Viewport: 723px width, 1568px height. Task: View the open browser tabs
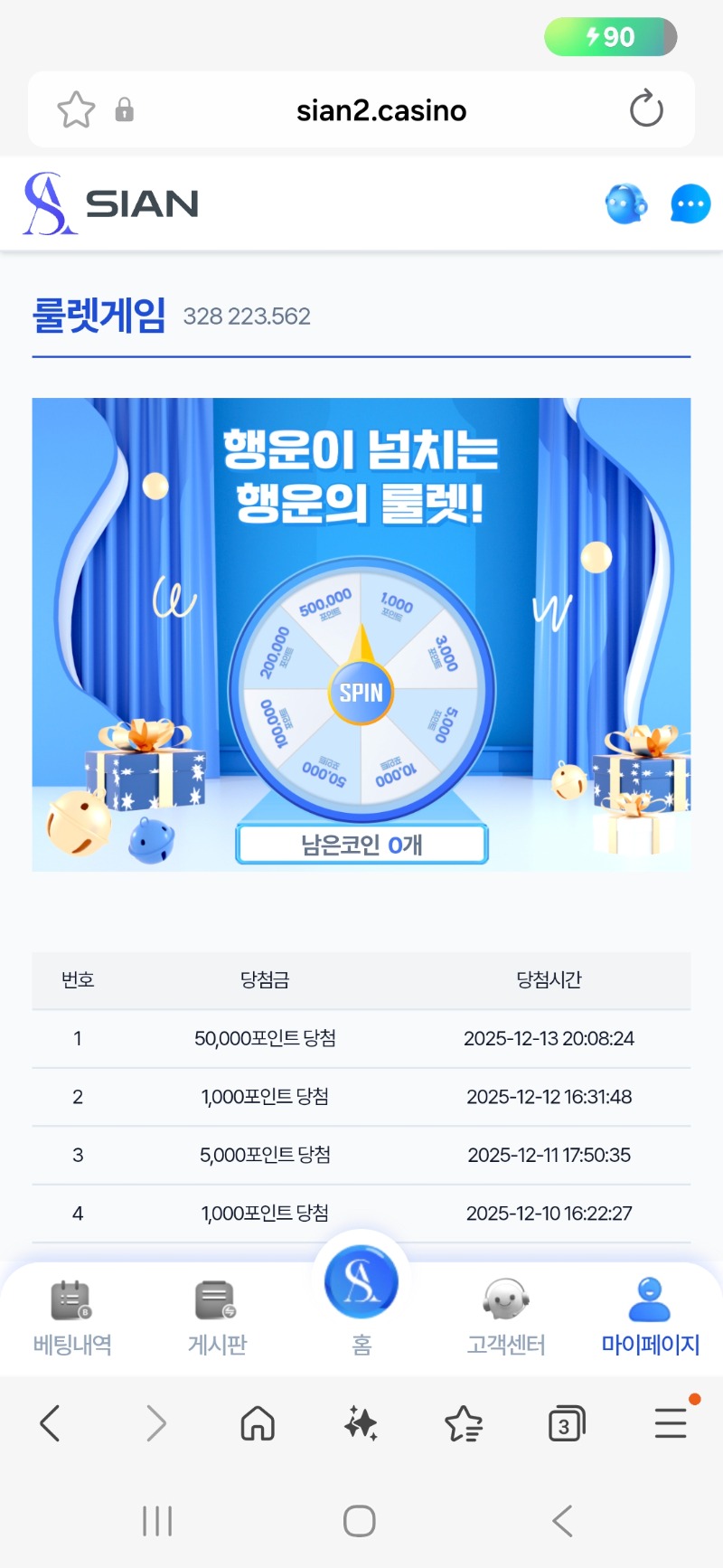567,1424
